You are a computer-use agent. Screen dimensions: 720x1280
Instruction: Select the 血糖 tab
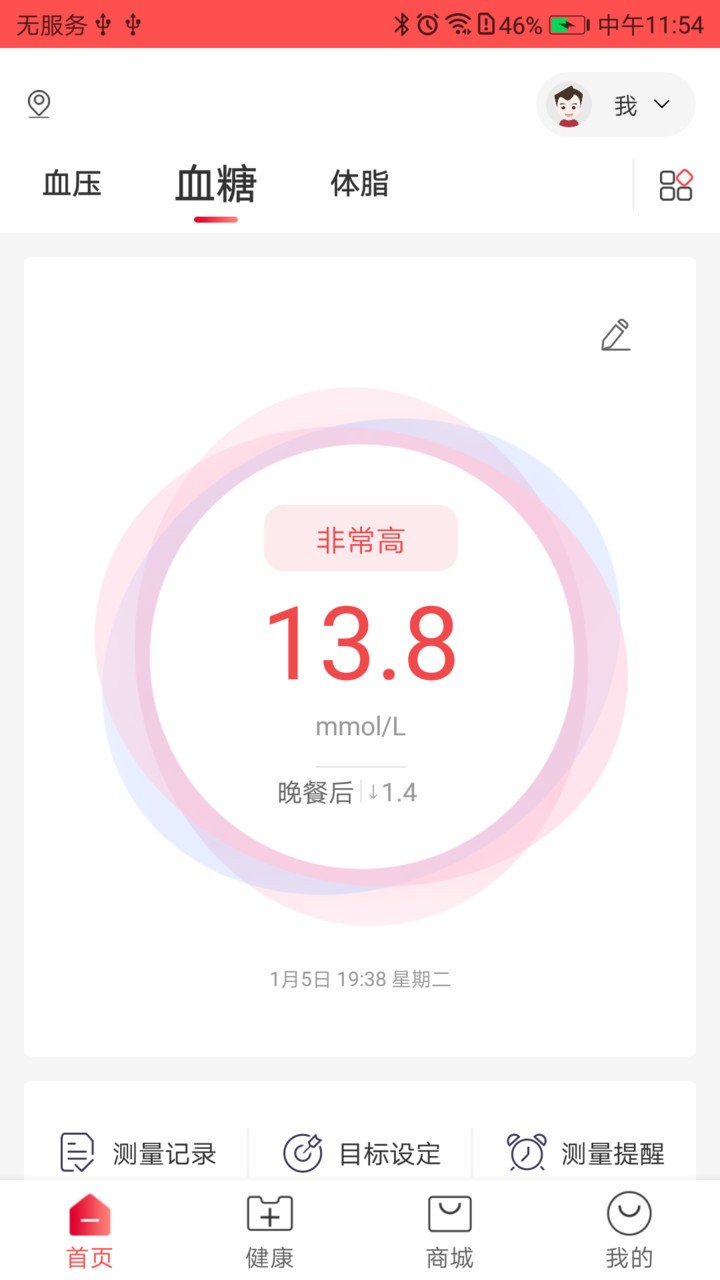coord(216,185)
